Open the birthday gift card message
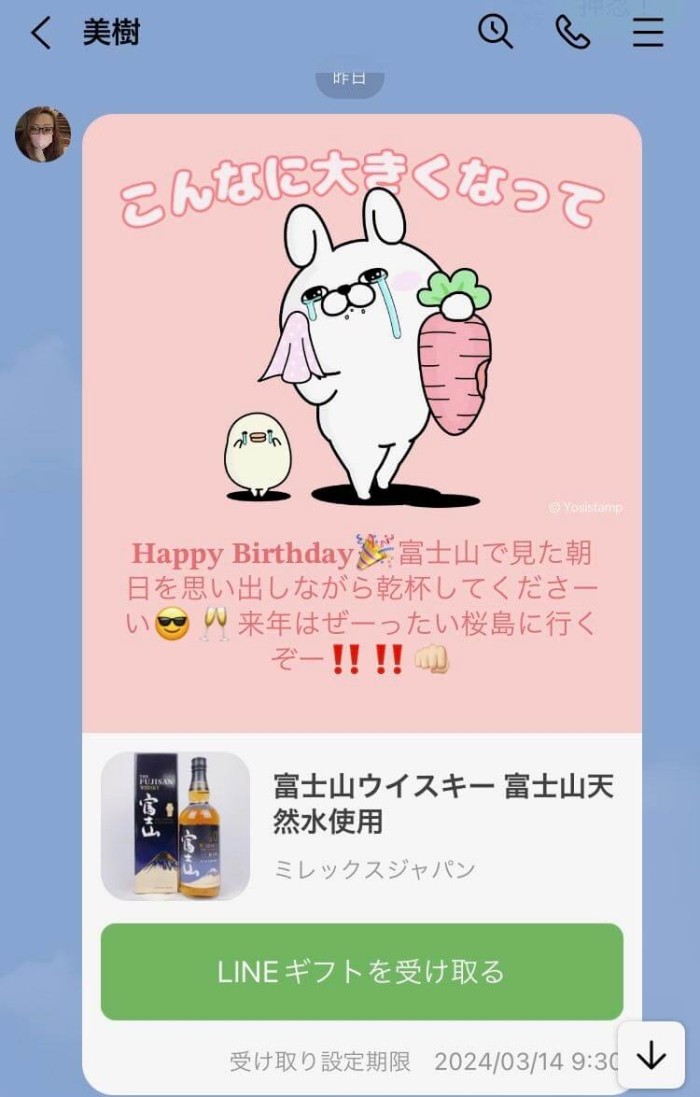700x1097 pixels. coord(361,420)
